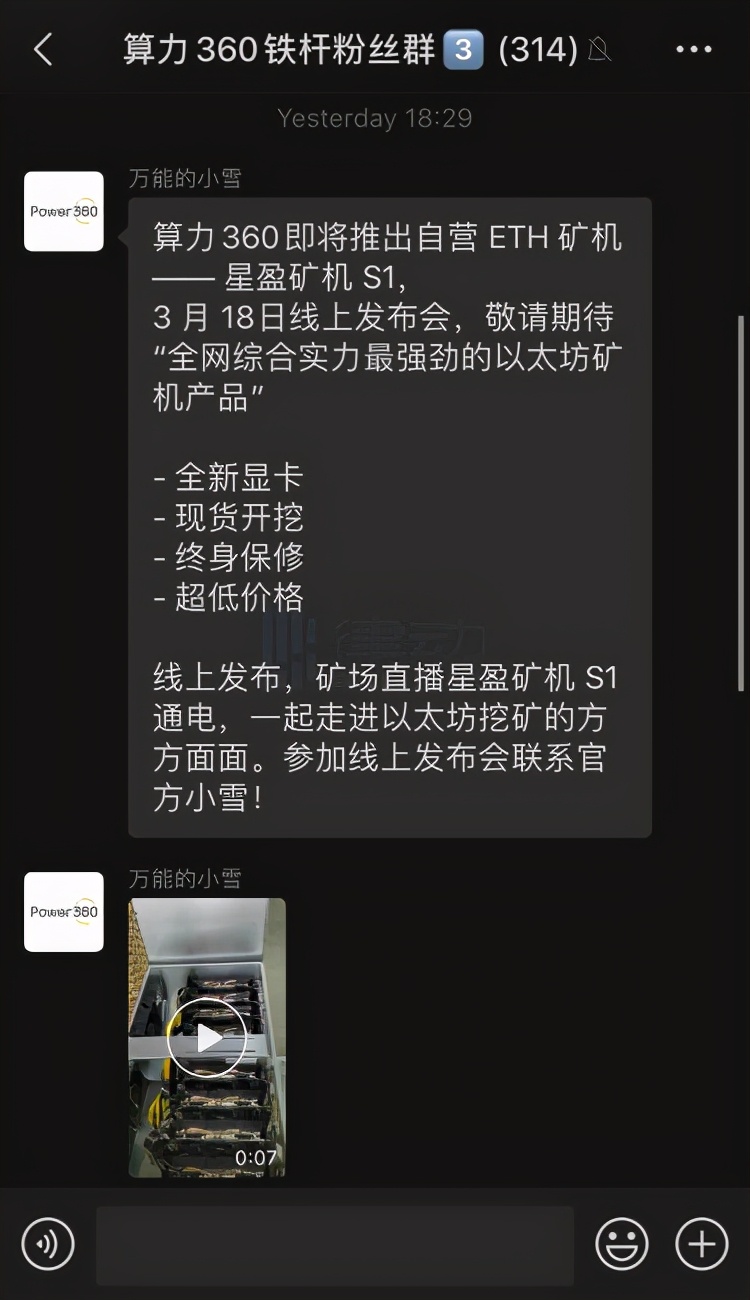The width and height of the screenshot is (750, 1300).
Task: Open the attachment menu with the plus icon
Action: (699, 1243)
